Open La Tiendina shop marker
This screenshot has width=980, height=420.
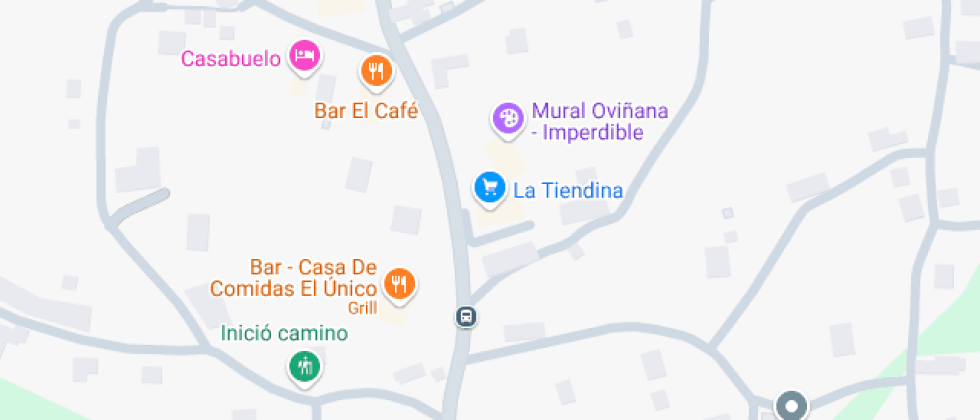pyautogui.click(x=489, y=186)
